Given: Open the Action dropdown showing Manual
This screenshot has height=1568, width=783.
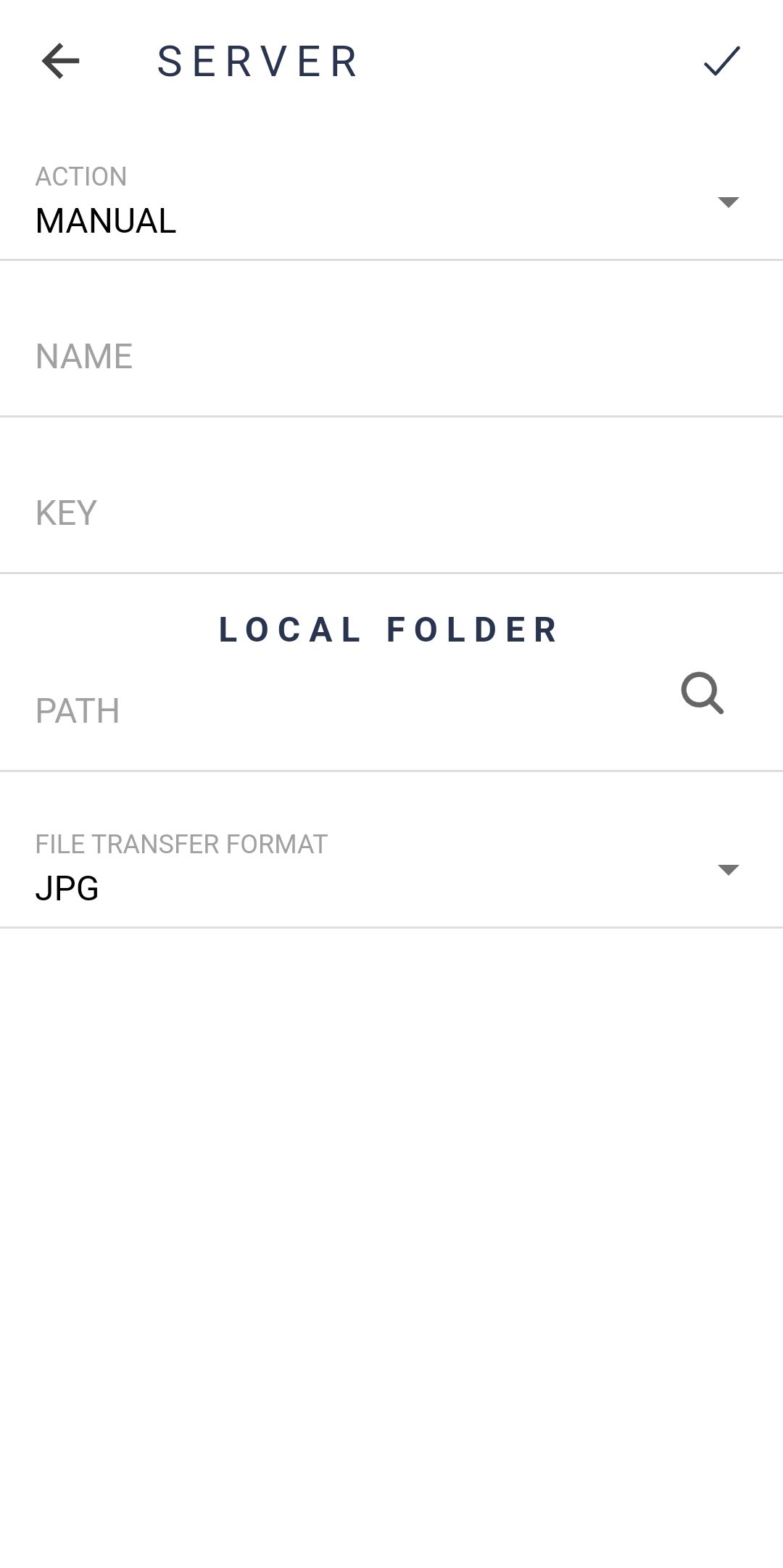Looking at the screenshot, I should (x=391, y=202).
